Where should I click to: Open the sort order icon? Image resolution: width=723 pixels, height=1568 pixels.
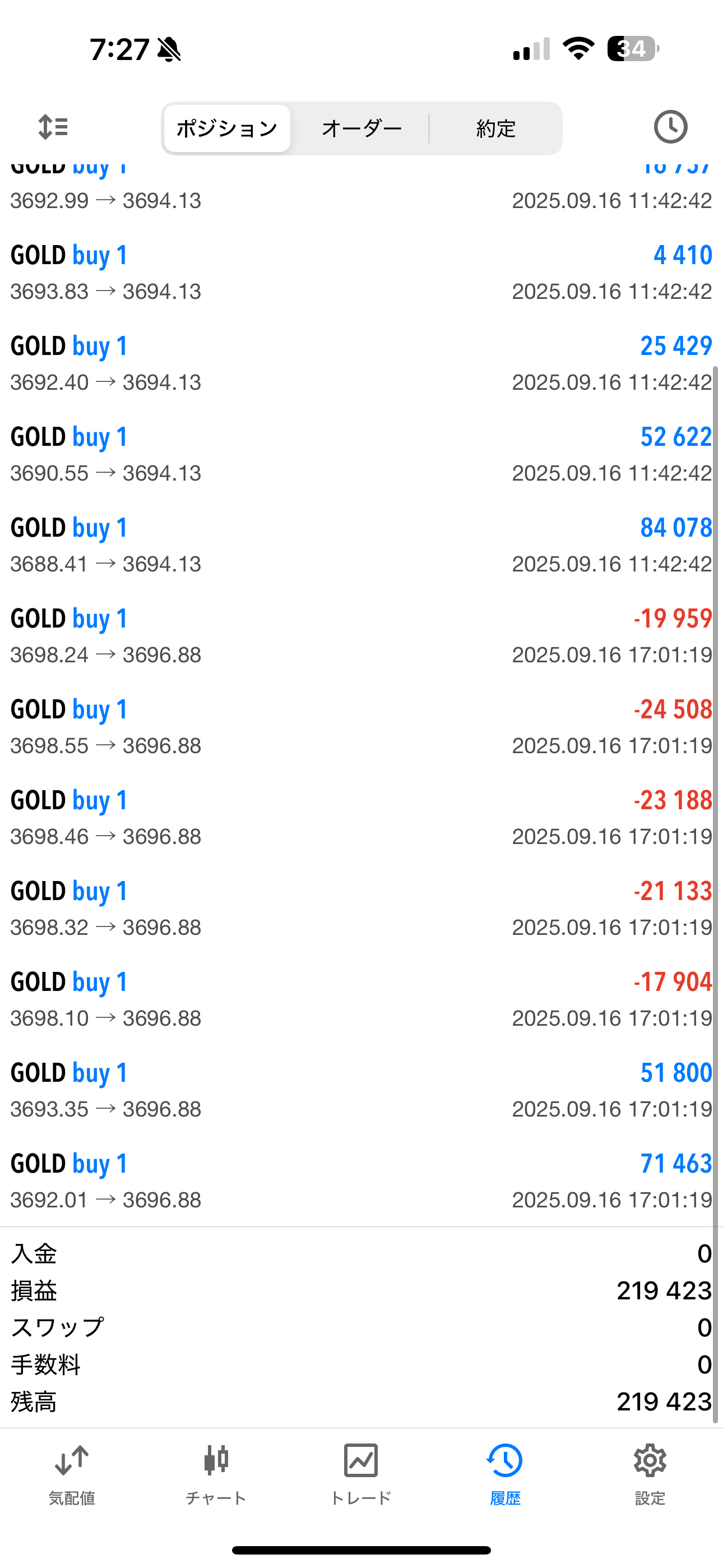point(53,127)
